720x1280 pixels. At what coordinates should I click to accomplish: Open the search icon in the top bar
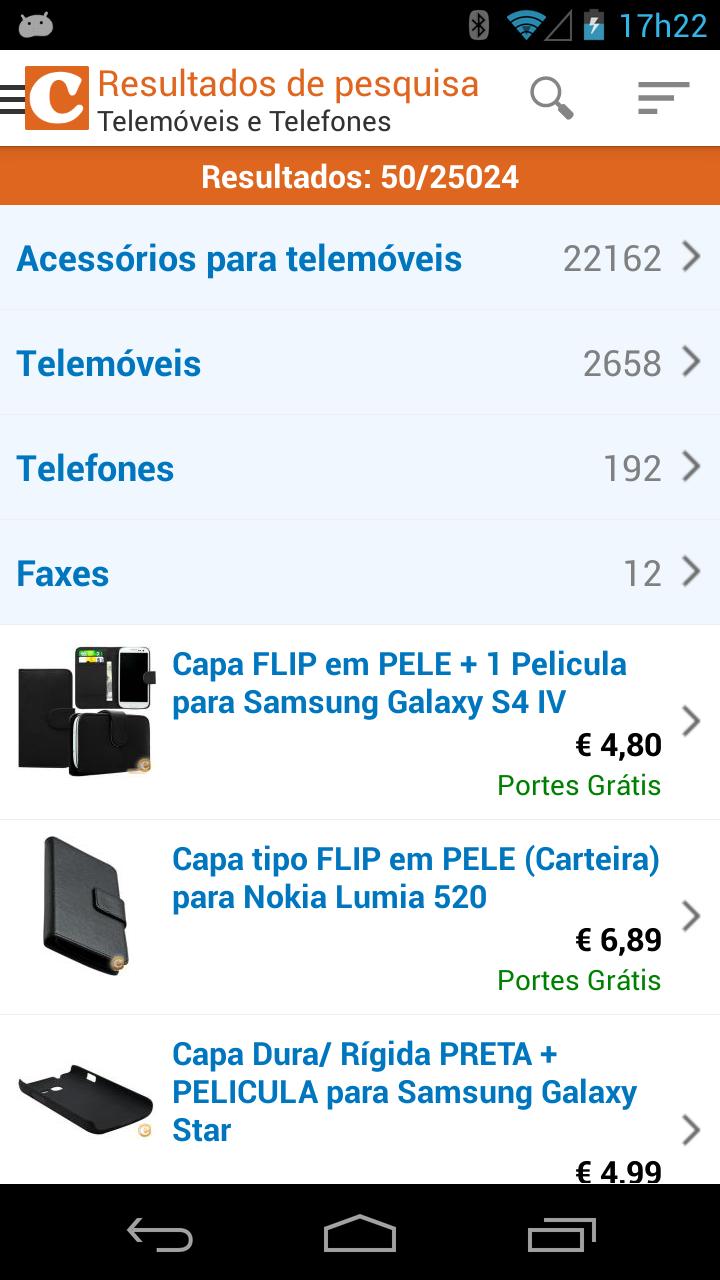(x=551, y=97)
